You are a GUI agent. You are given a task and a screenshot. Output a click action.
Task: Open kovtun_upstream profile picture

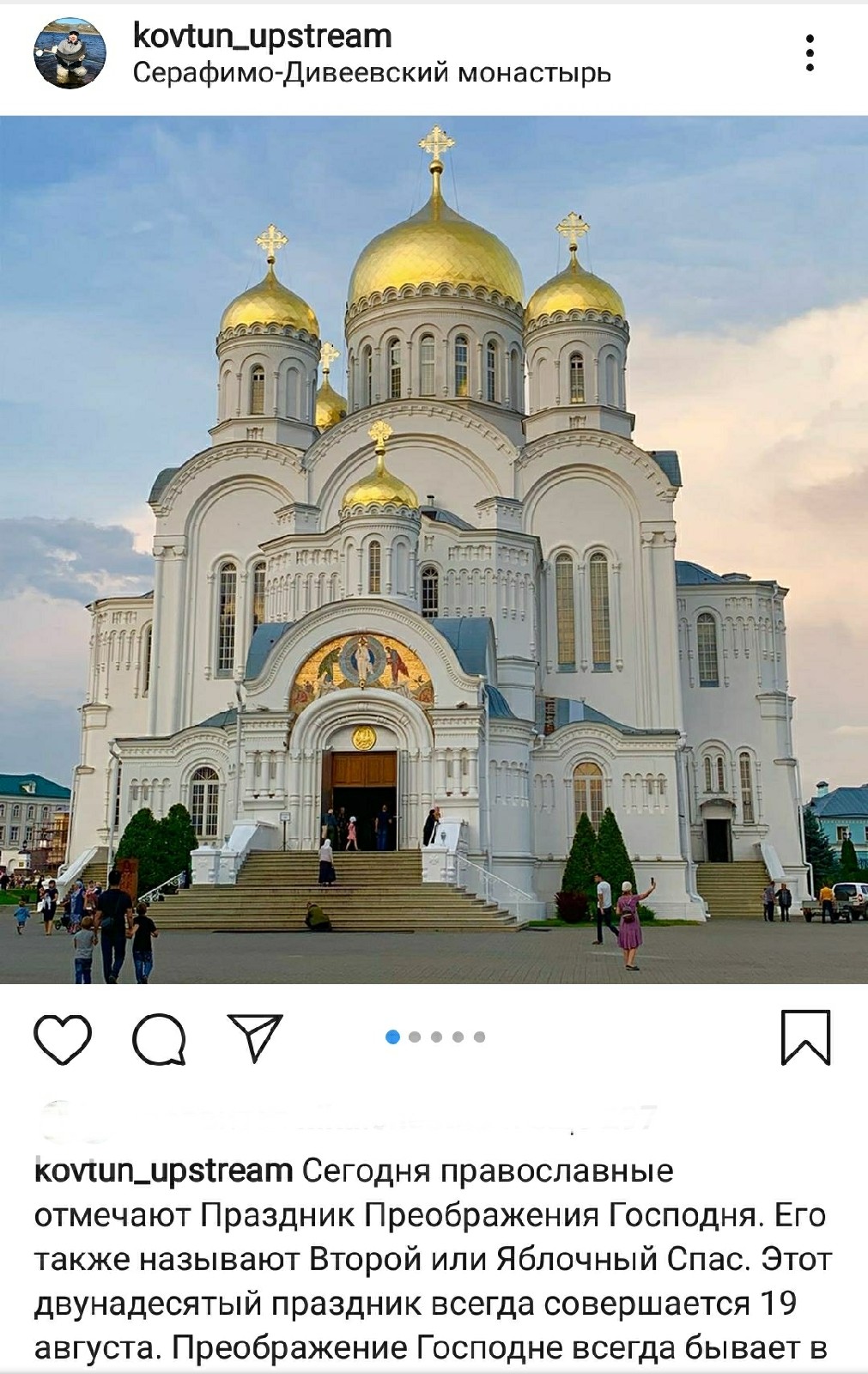(x=70, y=53)
